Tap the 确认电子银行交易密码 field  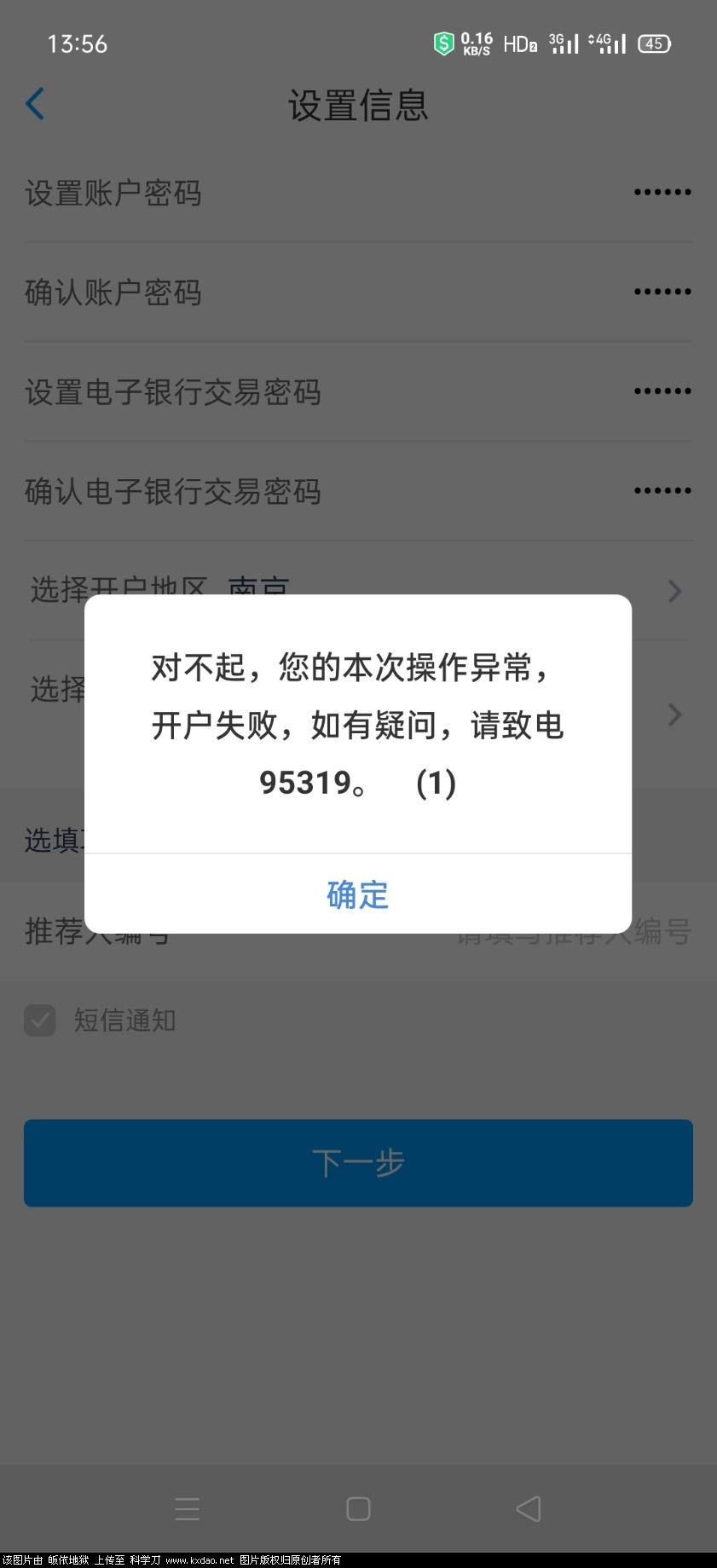(x=662, y=491)
